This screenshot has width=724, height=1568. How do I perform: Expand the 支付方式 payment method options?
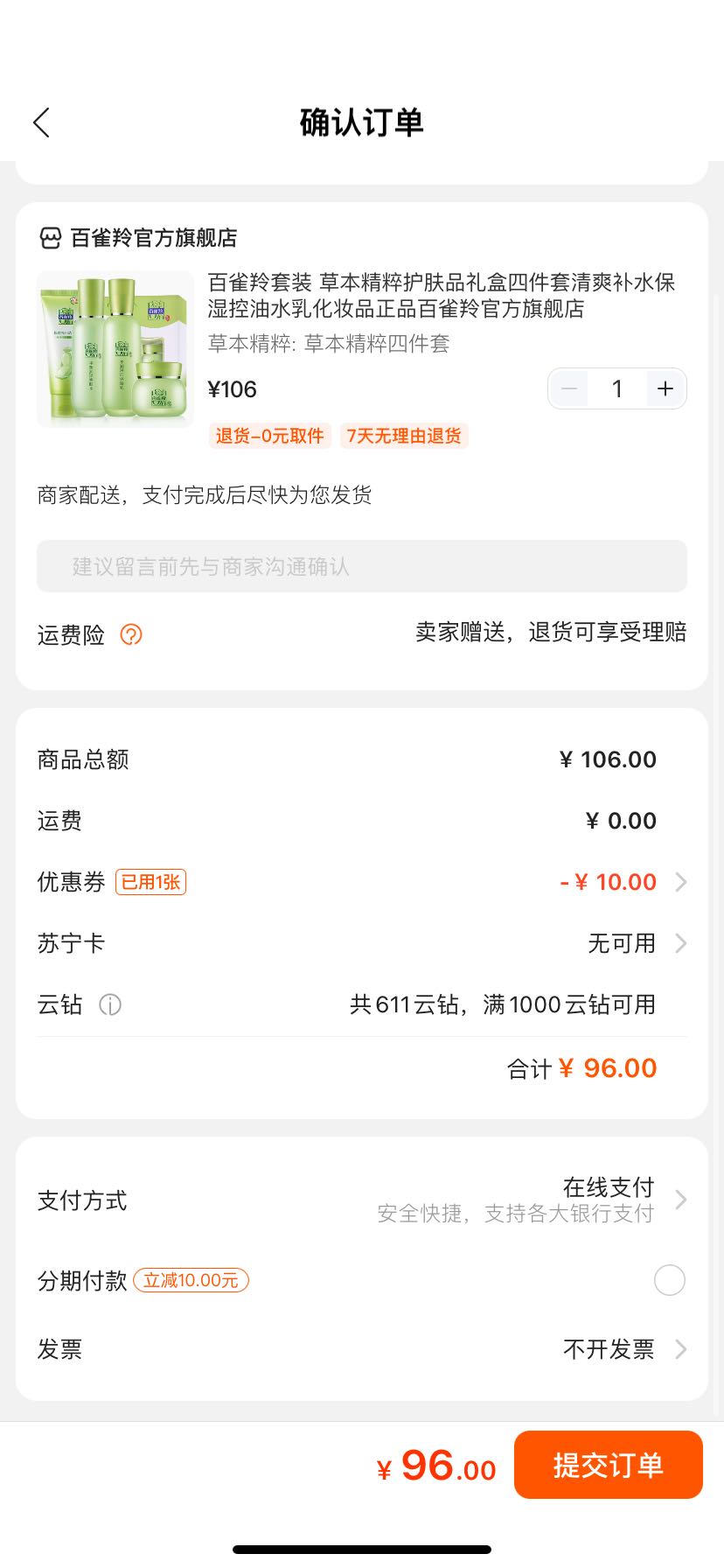(x=681, y=1200)
